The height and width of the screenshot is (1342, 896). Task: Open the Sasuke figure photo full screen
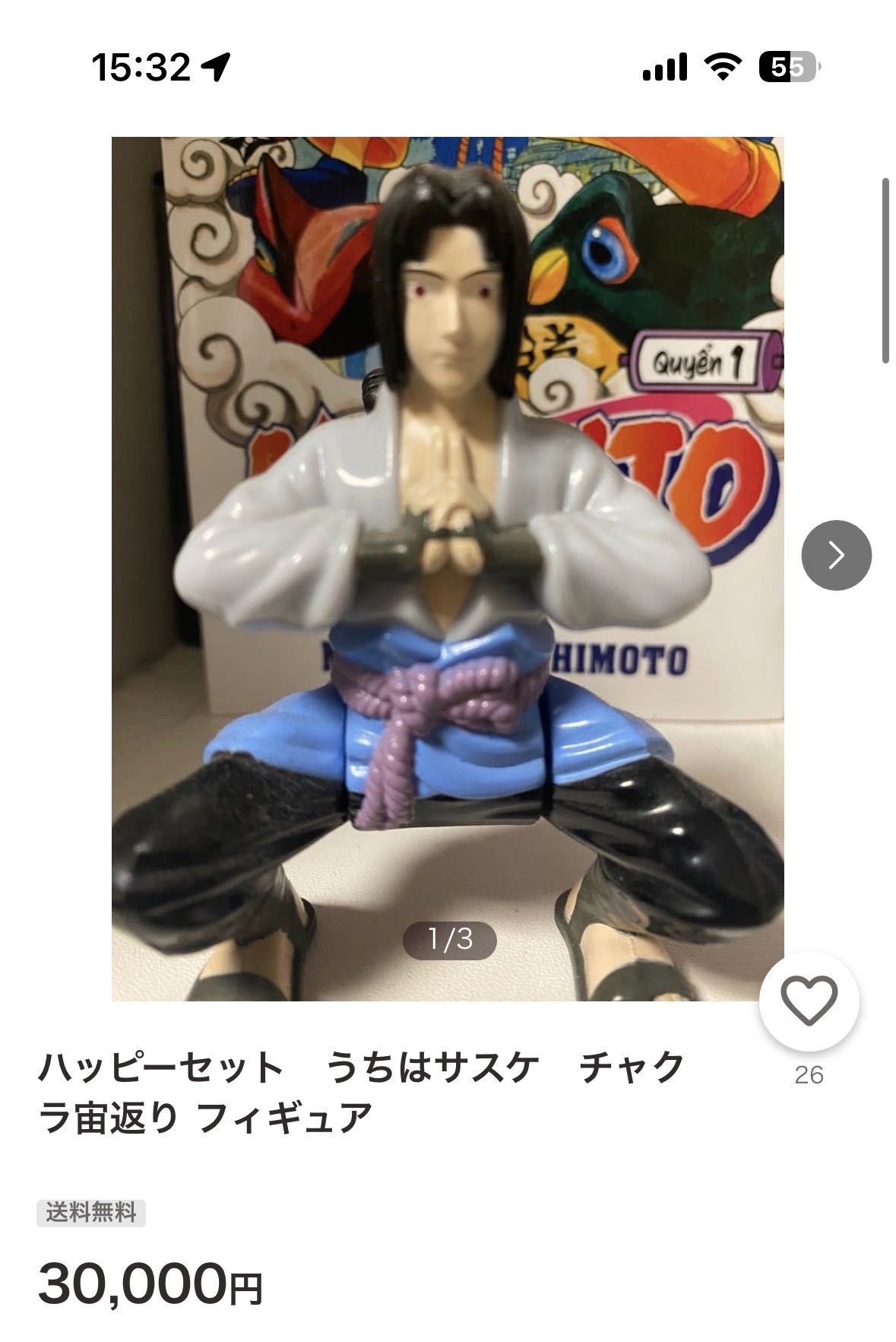pos(447,569)
